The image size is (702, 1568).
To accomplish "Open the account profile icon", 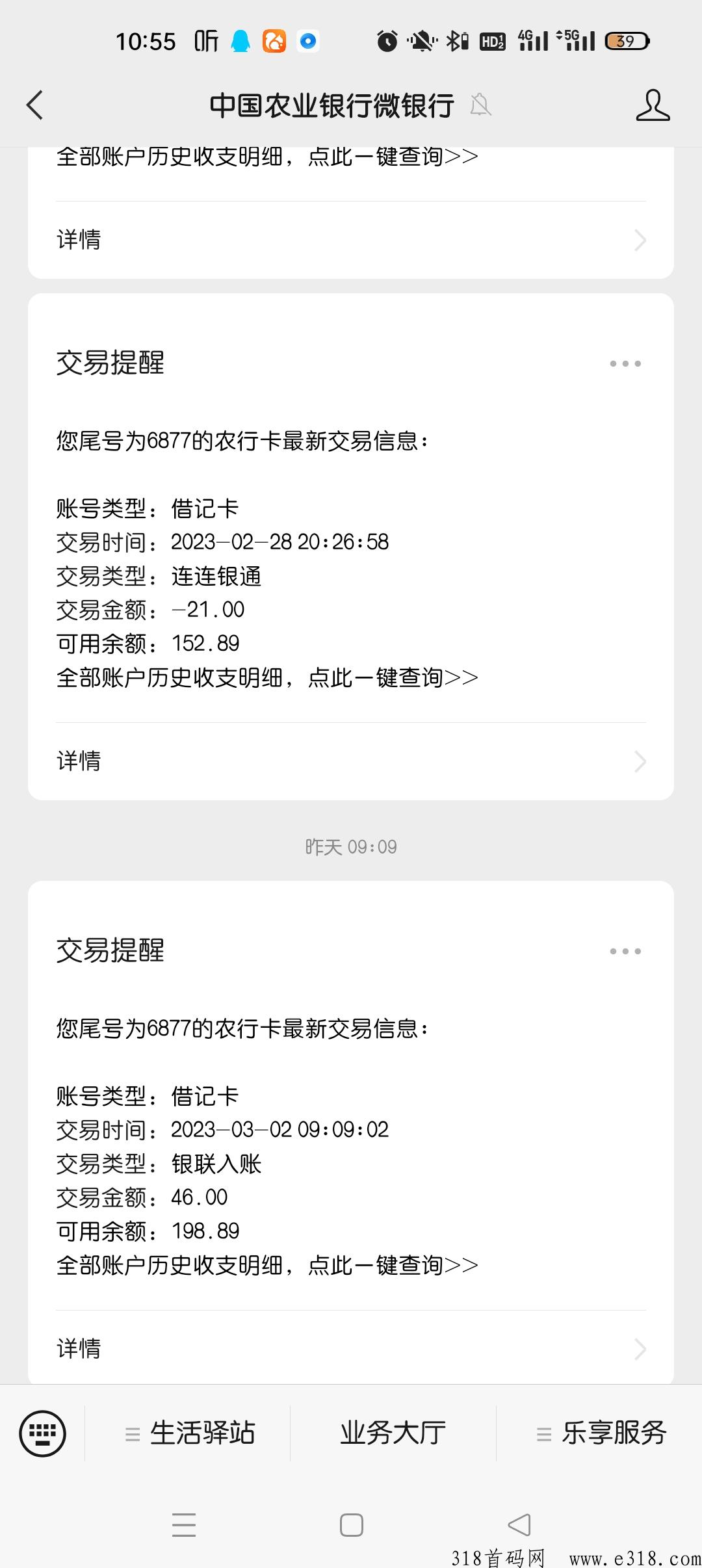I will (x=653, y=105).
